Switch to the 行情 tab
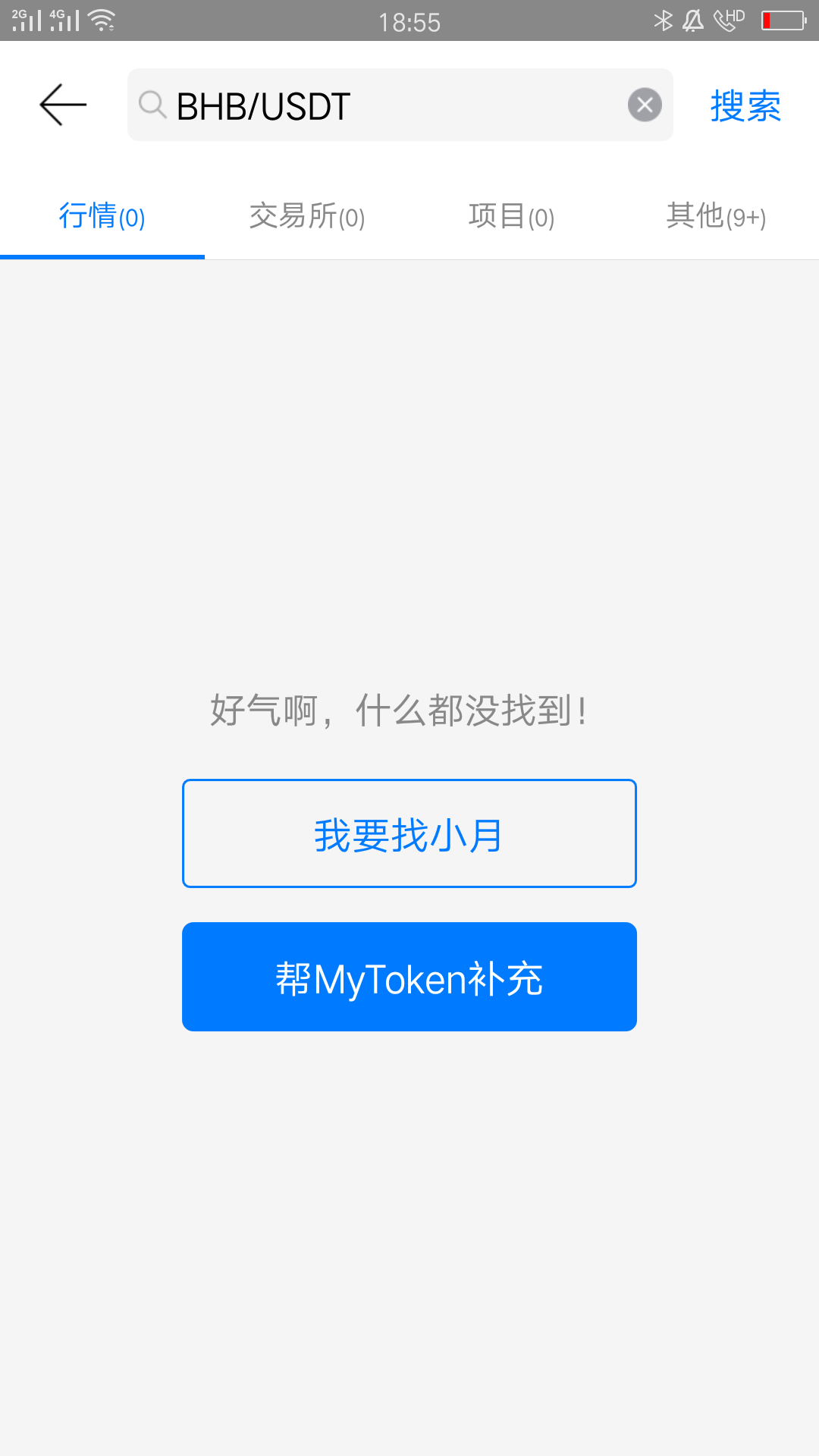The width and height of the screenshot is (819, 1456). [102, 217]
